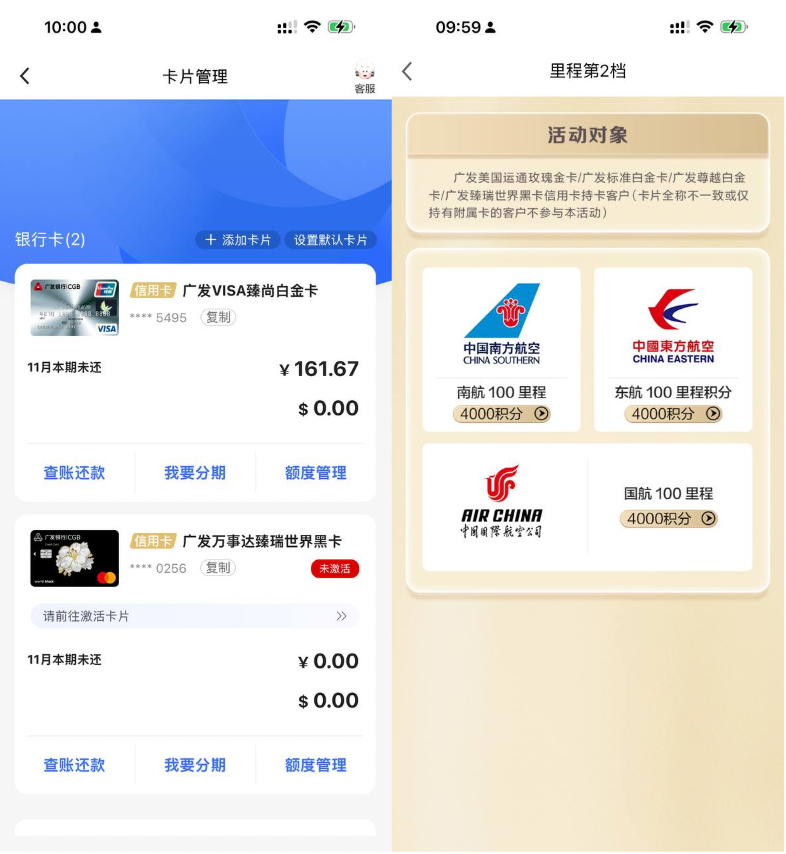Screen dimensions: 786x854
Task: Copy card number ending 0256
Action: pos(218,567)
